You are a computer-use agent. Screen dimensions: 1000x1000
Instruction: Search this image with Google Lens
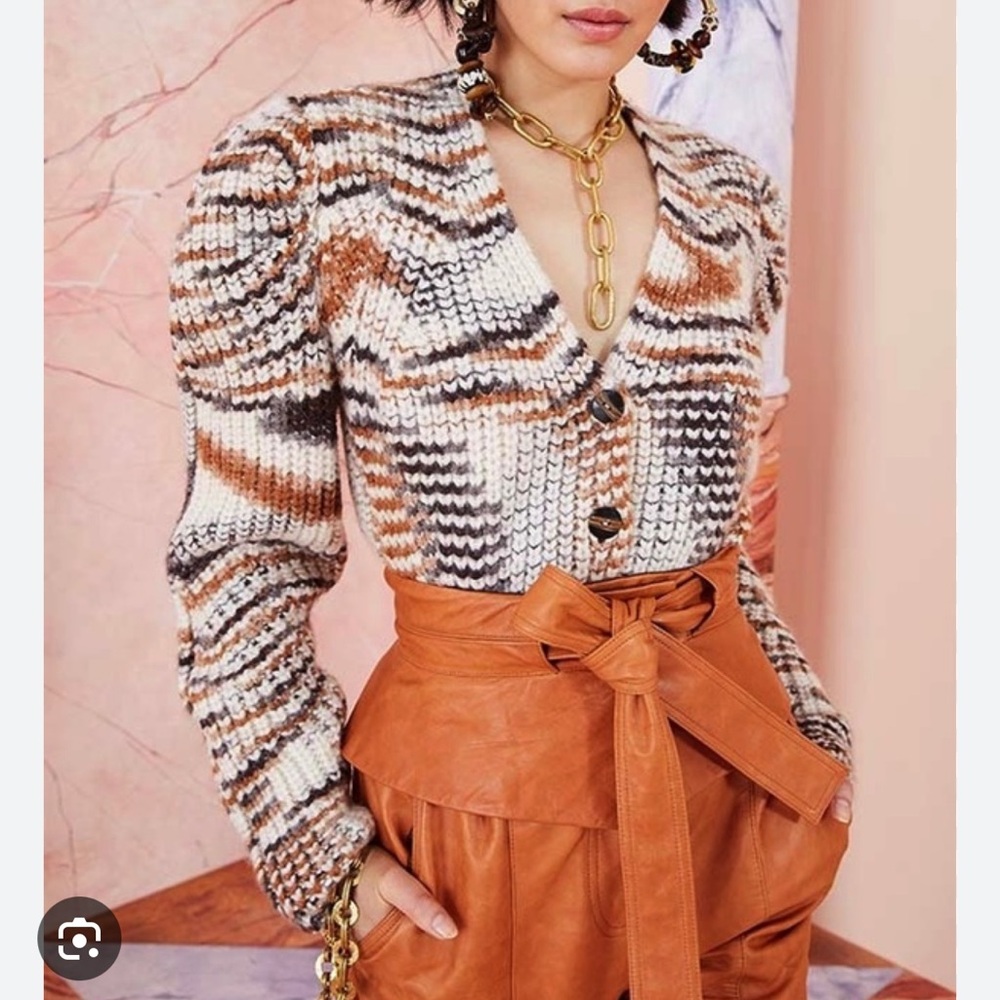[x=79, y=937]
